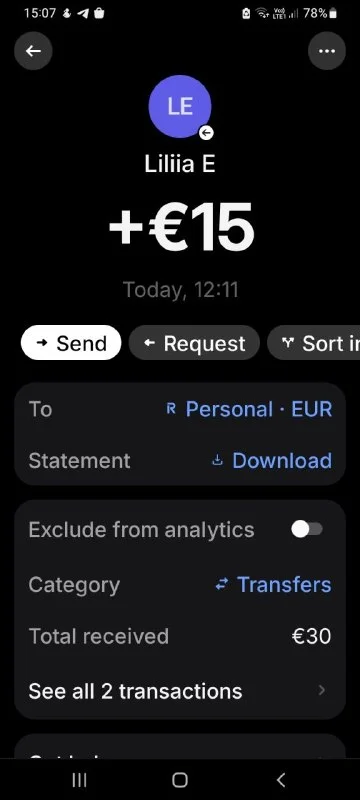Image resolution: width=360 pixels, height=800 pixels.
Task: Request money from Liliia E
Action: click(194, 343)
